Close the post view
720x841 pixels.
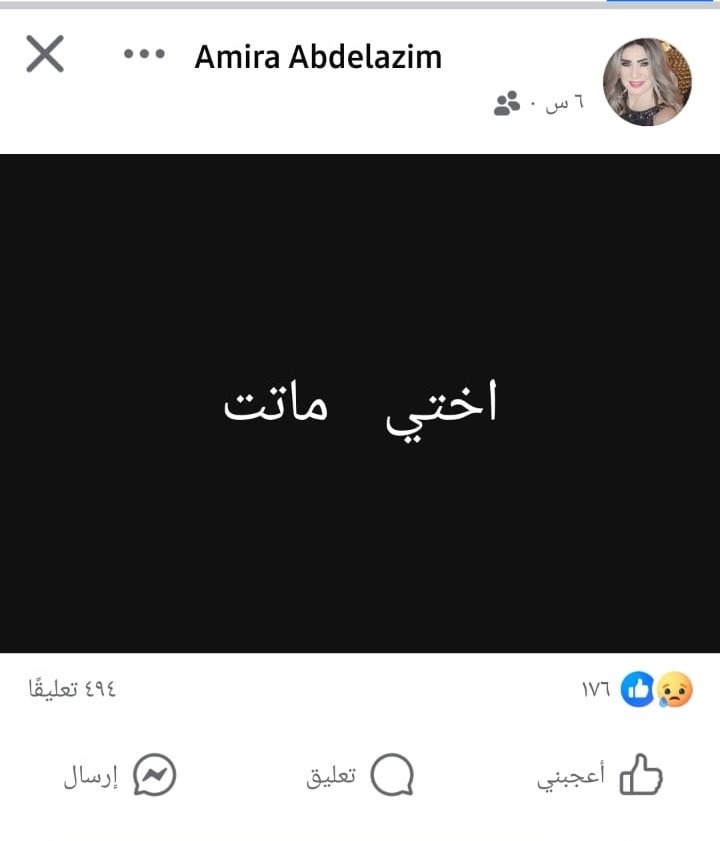point(45,54)
